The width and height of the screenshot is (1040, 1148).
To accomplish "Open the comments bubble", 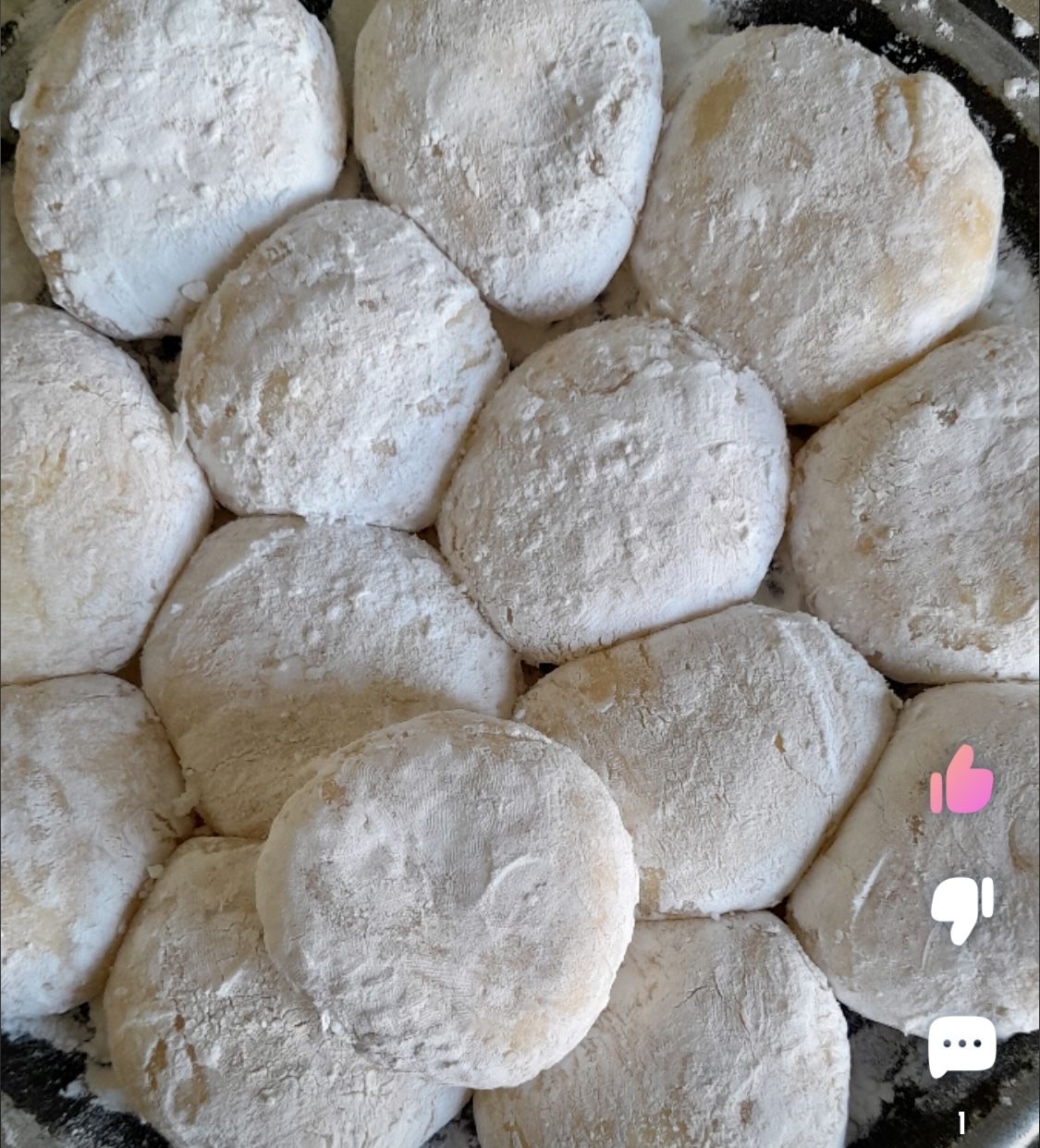I will point(961,1045).
